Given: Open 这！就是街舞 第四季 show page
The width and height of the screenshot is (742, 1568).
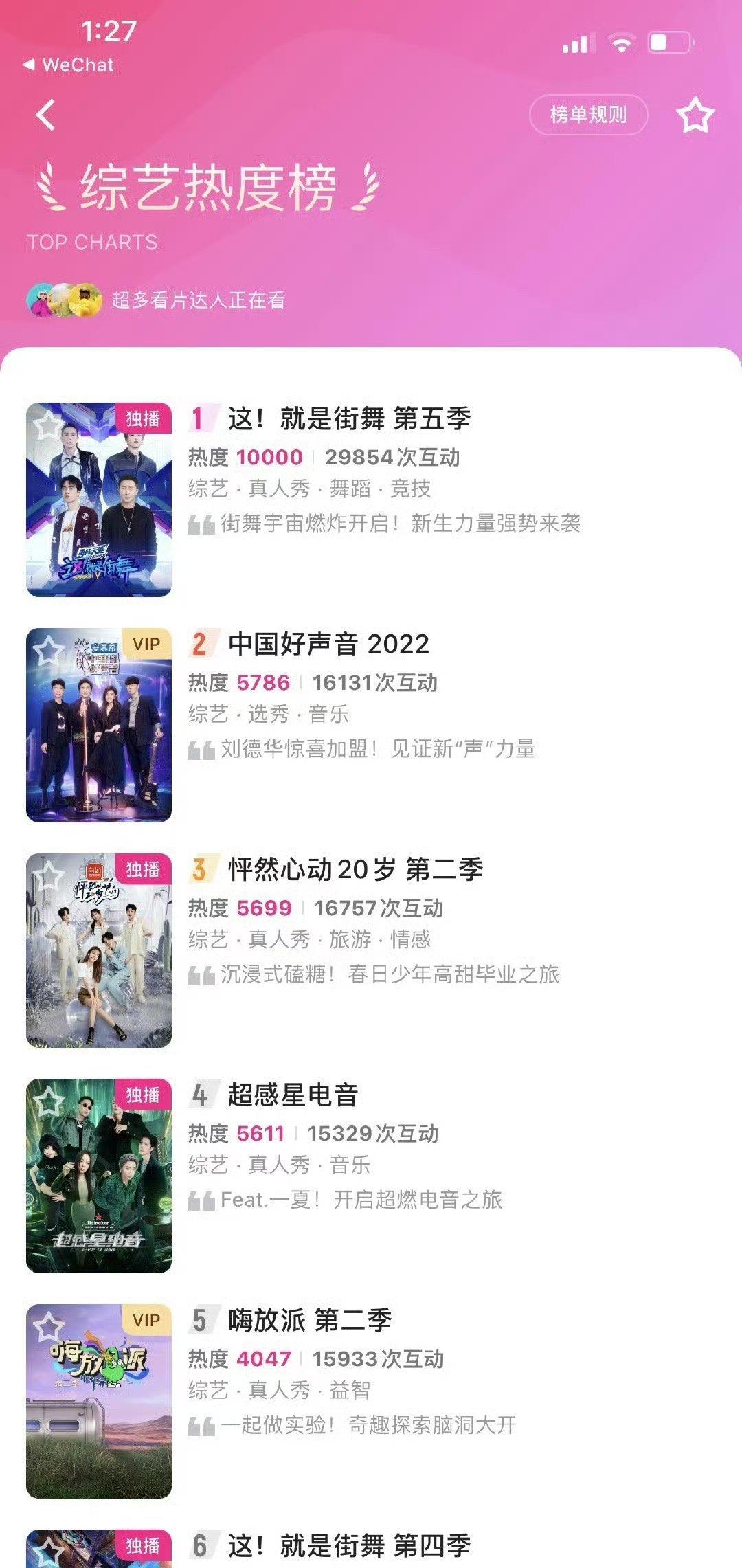Looking at the screenshot, I should [349, 1545].
